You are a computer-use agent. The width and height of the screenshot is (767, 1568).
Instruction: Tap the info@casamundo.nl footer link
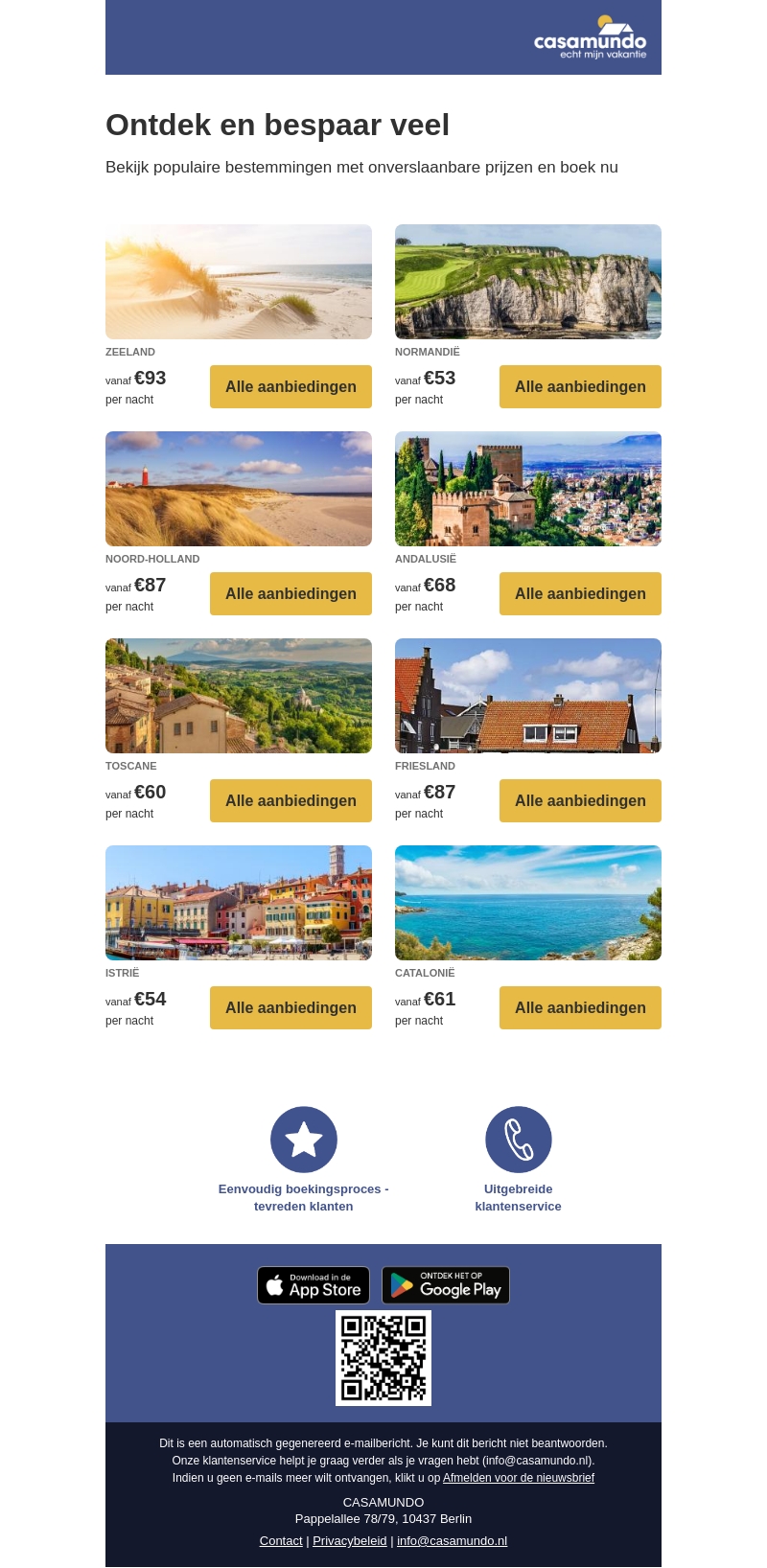click(452, 1541)
